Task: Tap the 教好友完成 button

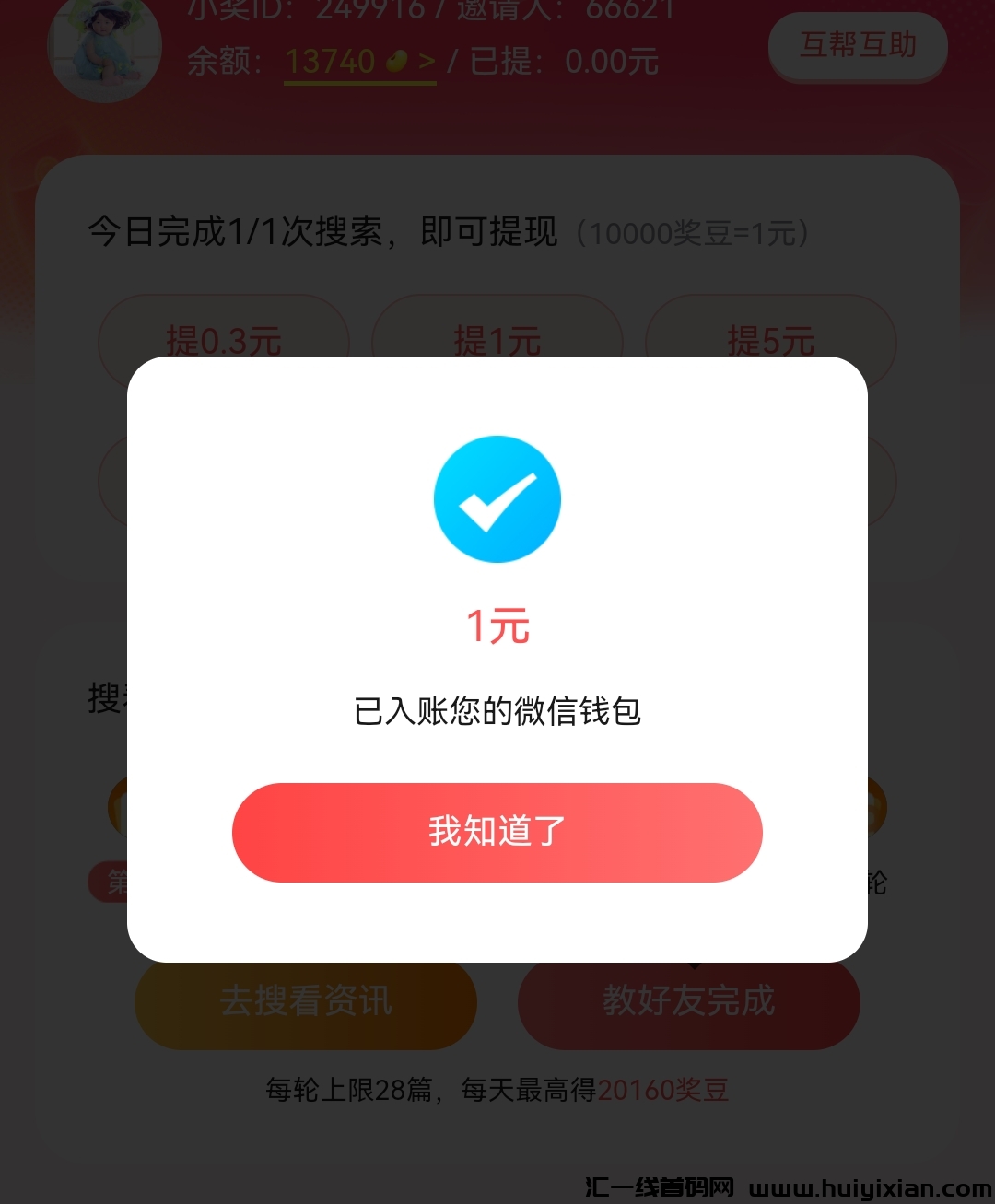Action: click(x=688, y=1002)
